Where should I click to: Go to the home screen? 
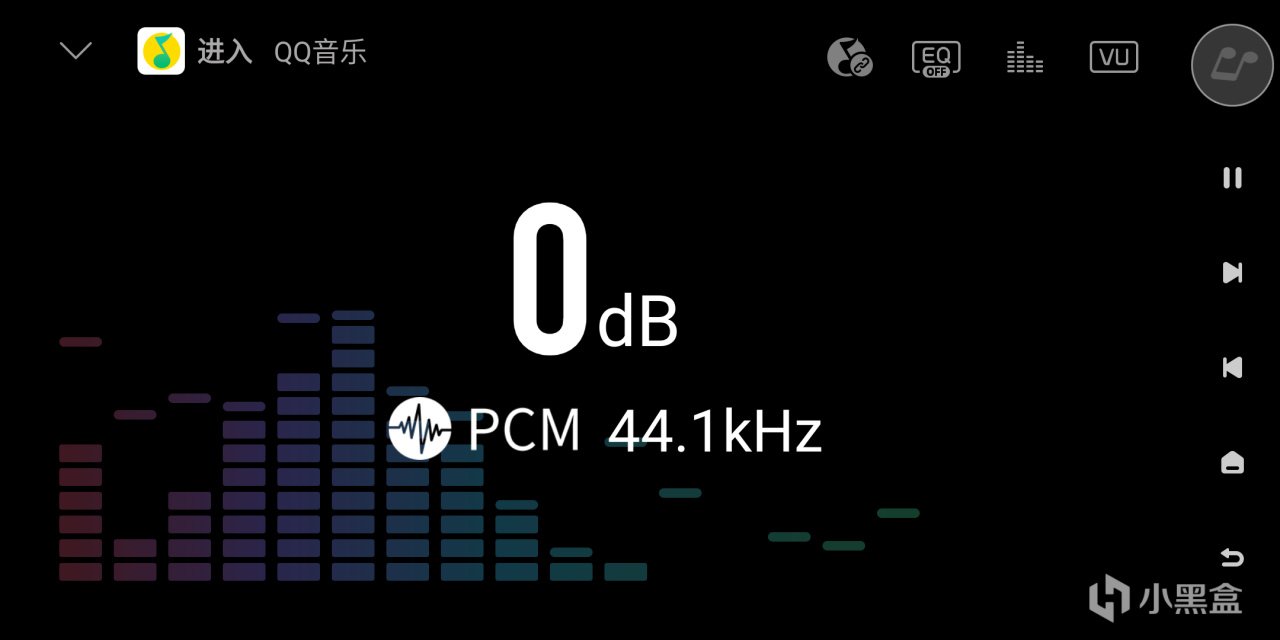(1232, 462)
